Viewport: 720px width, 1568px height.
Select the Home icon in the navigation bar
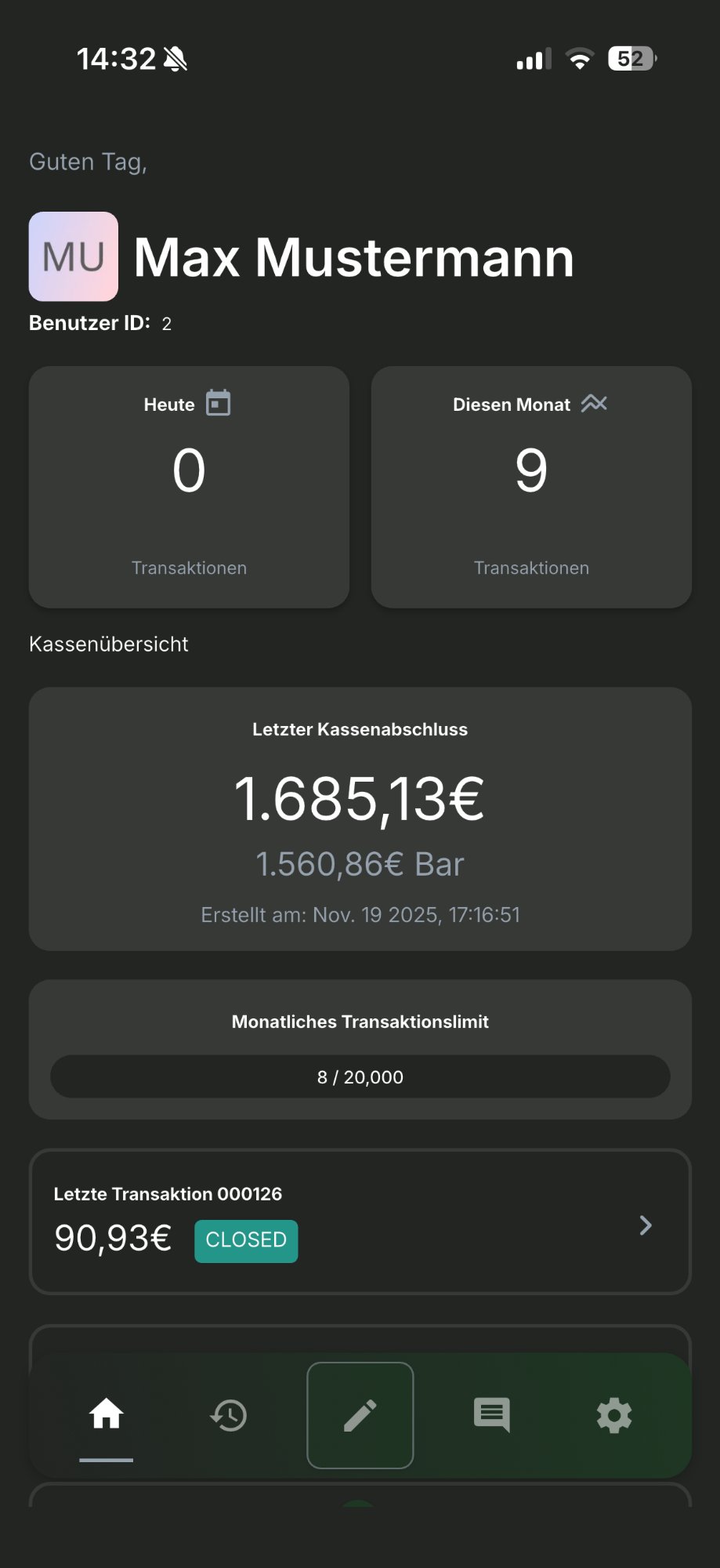tap(107, 1416)
